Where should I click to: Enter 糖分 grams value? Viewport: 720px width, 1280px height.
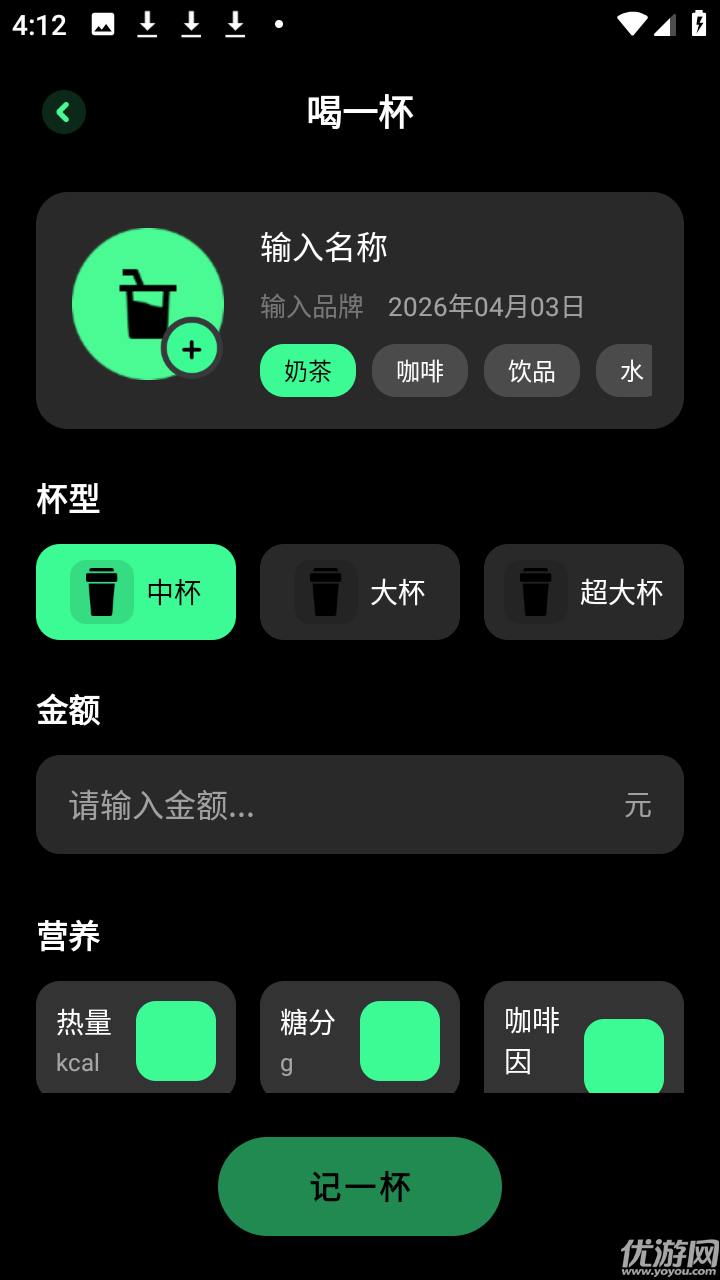(400, 1041)
